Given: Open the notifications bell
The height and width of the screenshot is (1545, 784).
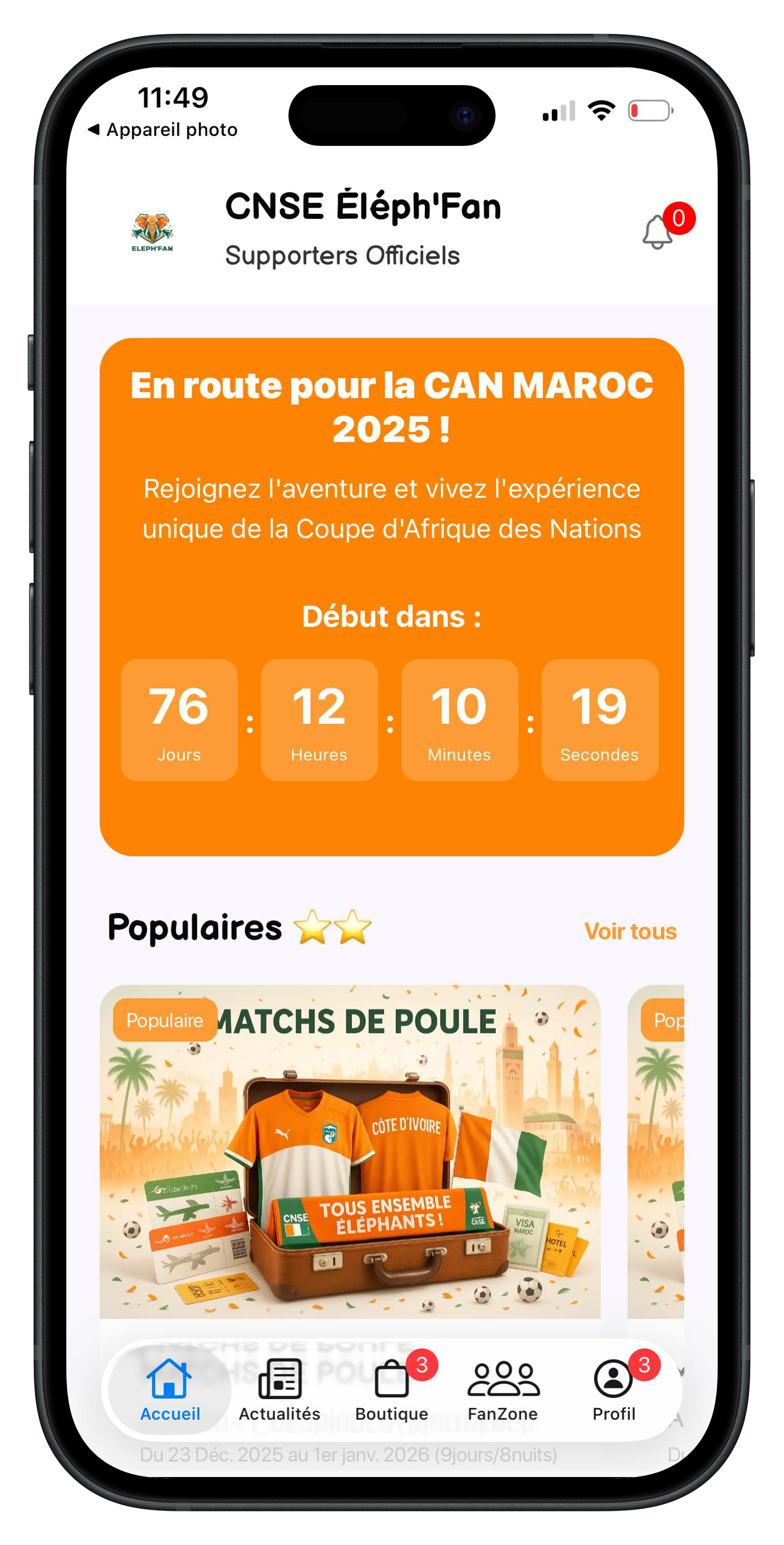Looking at the screenshot, I should point(657,232).
